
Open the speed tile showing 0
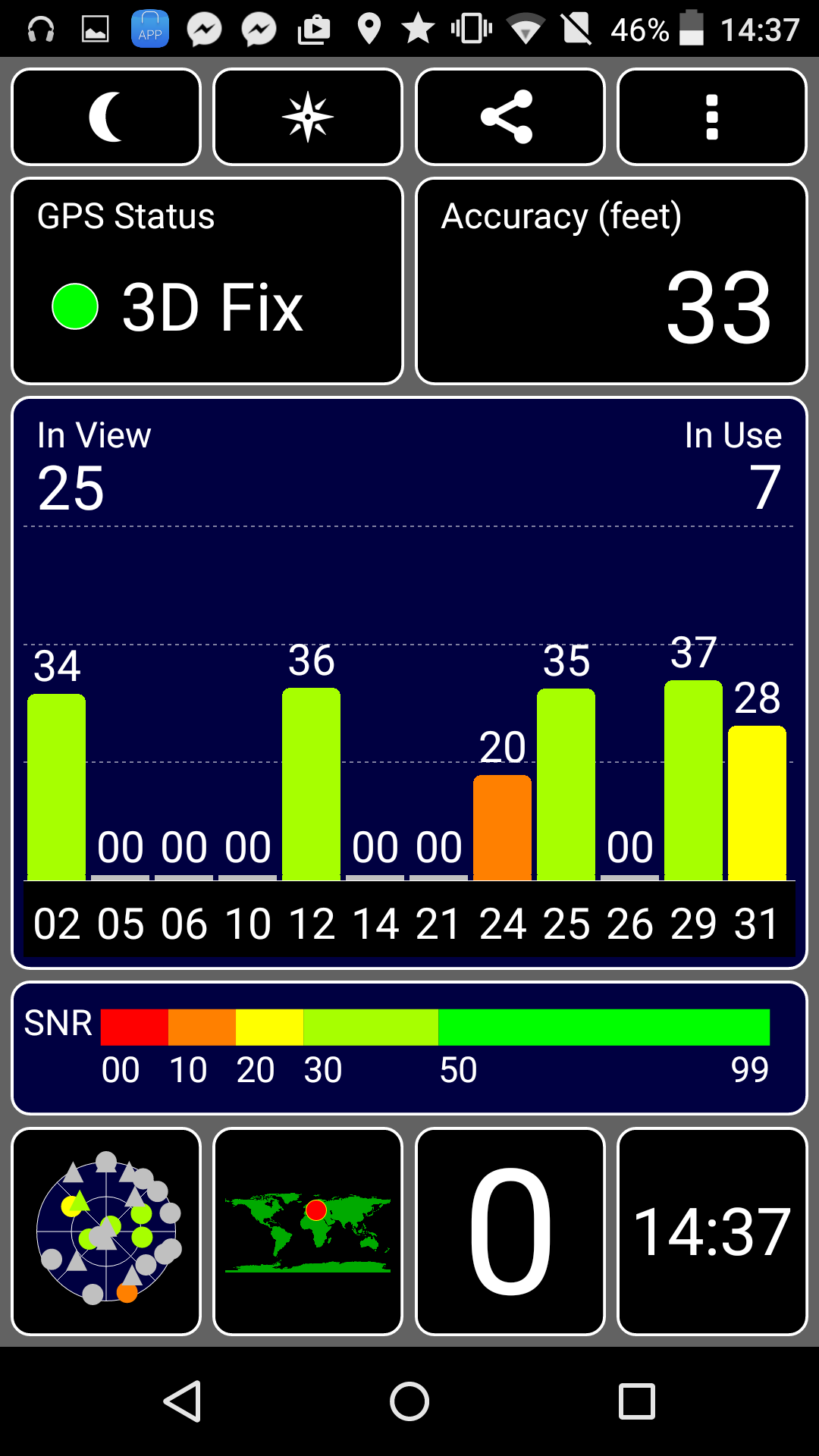(x=510, y=1232)
